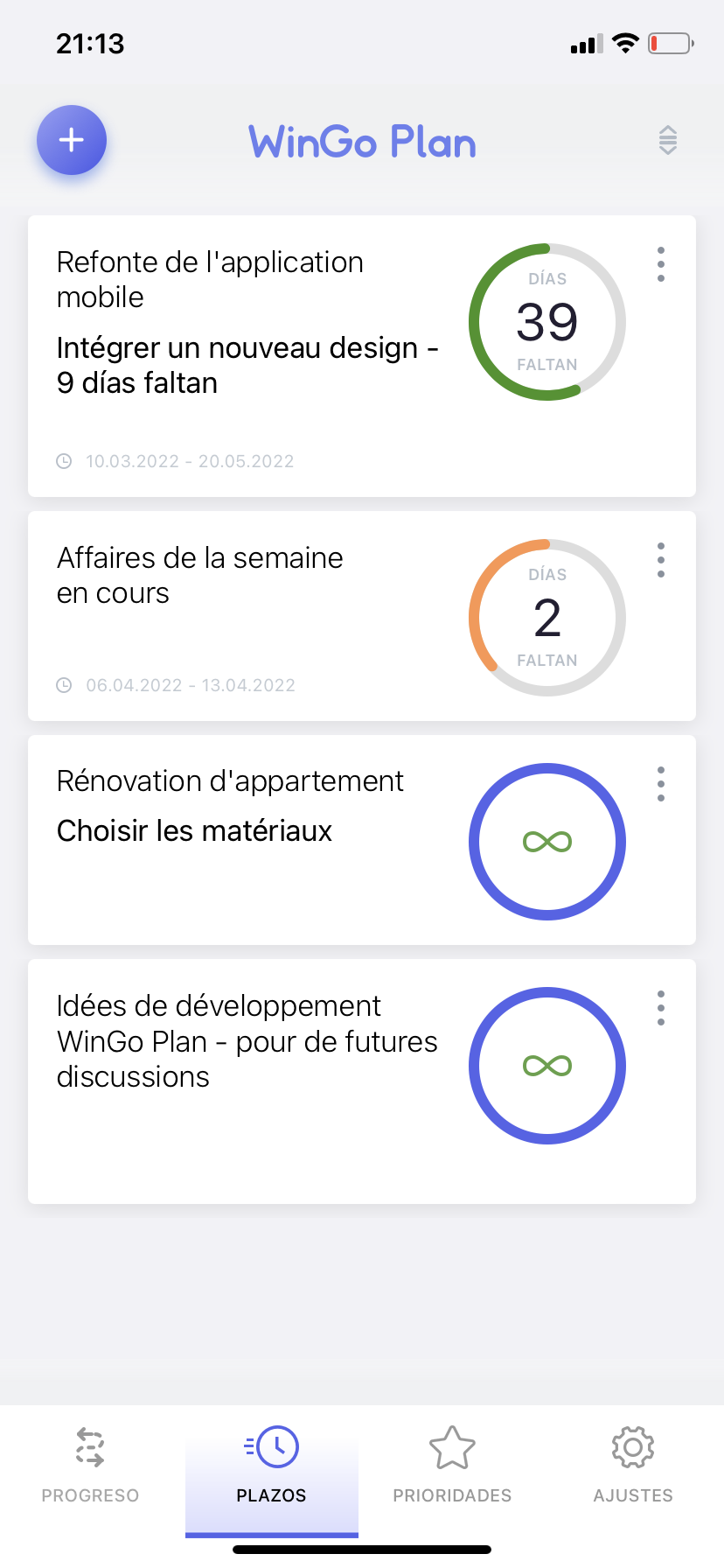Toggle the three-dot menu on Rénovation d'appartement
The height and width of the screenshot is (1568, 724).
tap(661, 784)
